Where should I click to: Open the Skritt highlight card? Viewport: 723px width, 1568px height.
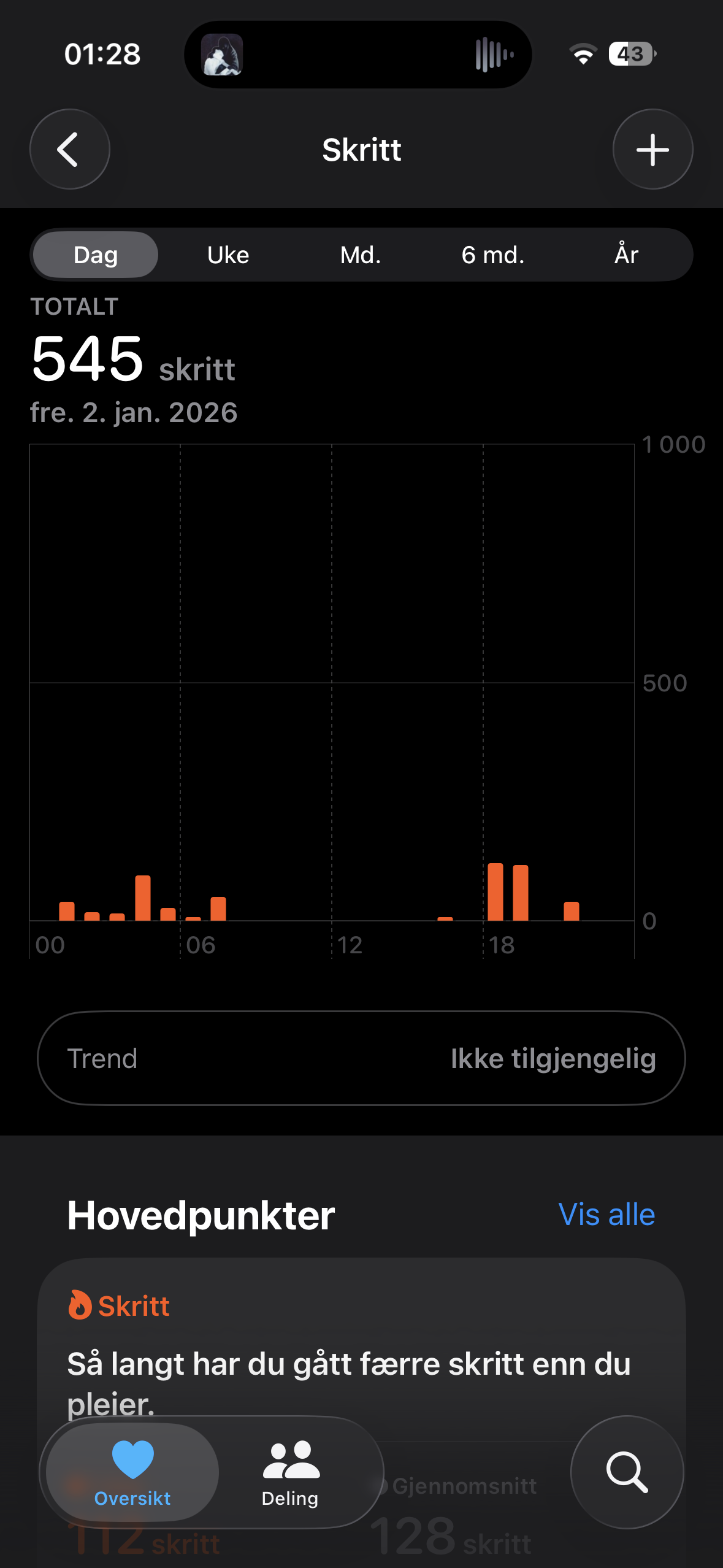point(361,1350)
